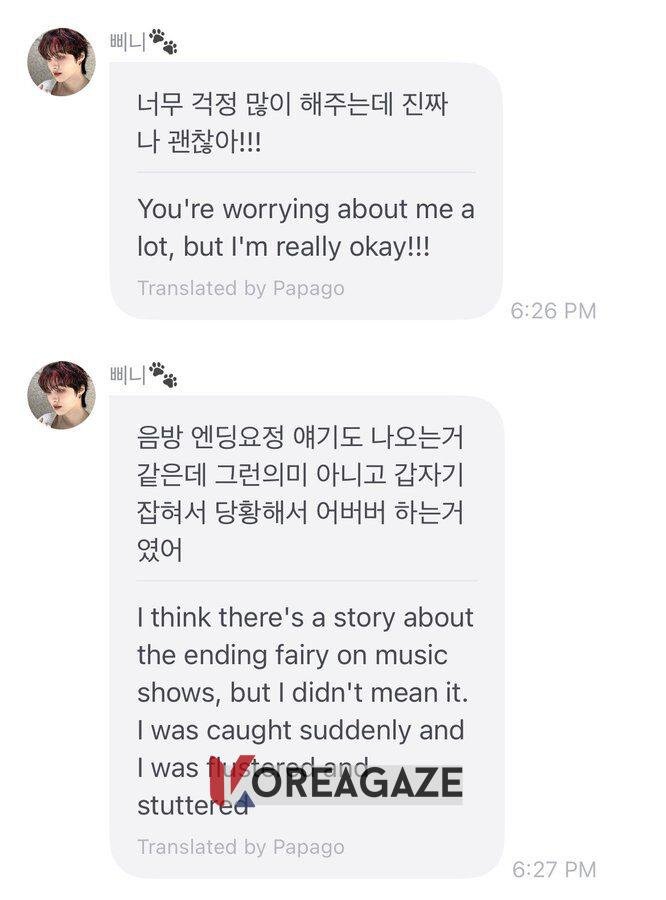Open 삐니's avatar beside the 6:26 PM message

tap(61, 62)
